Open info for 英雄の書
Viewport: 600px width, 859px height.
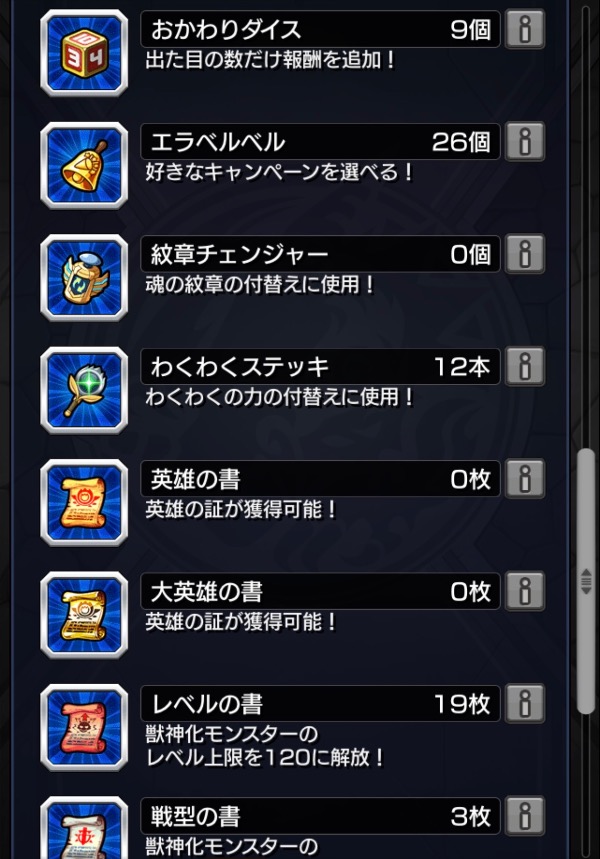pos(525,480)
